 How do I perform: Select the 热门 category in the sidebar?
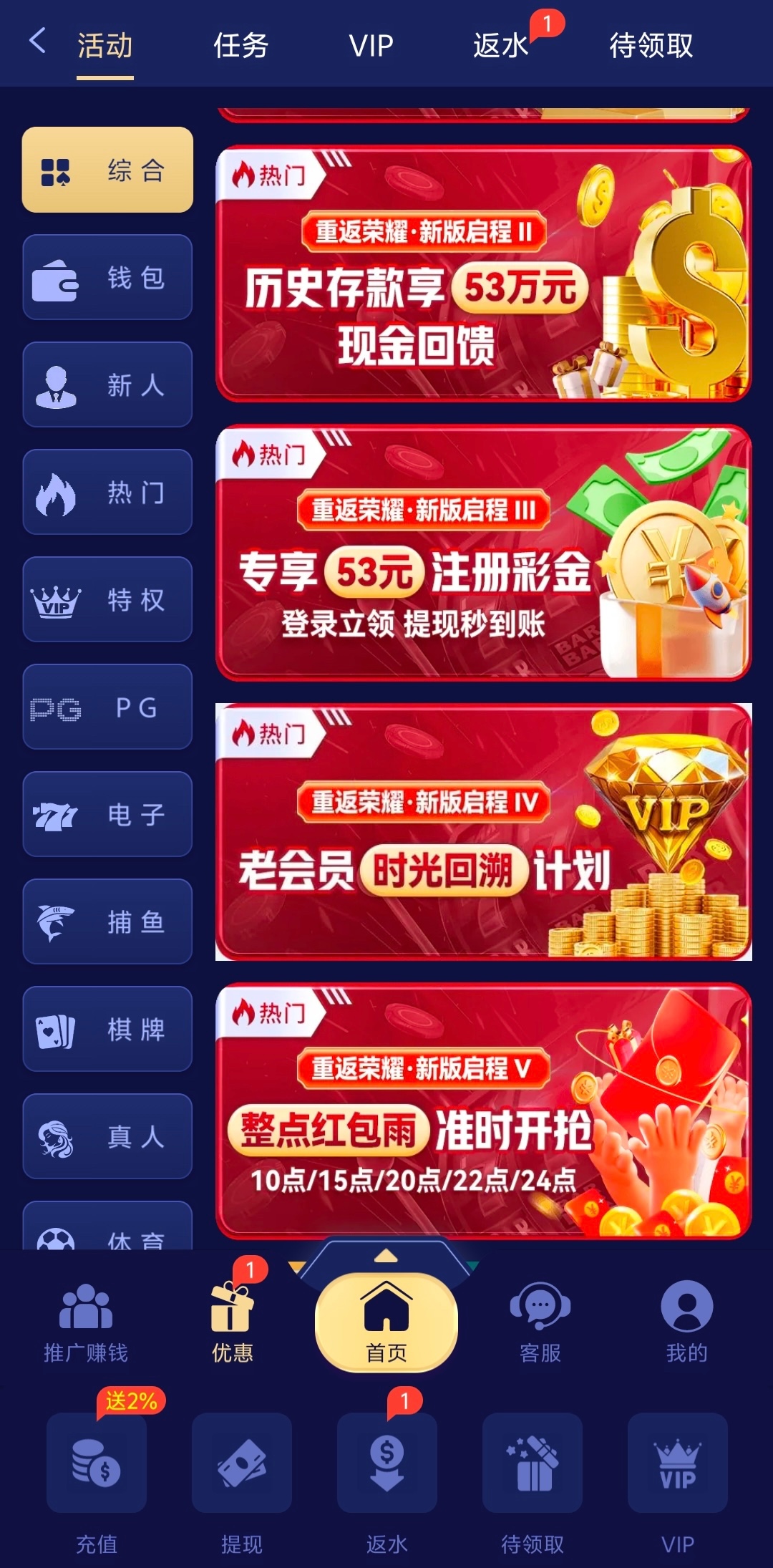(x=107, y=493)
